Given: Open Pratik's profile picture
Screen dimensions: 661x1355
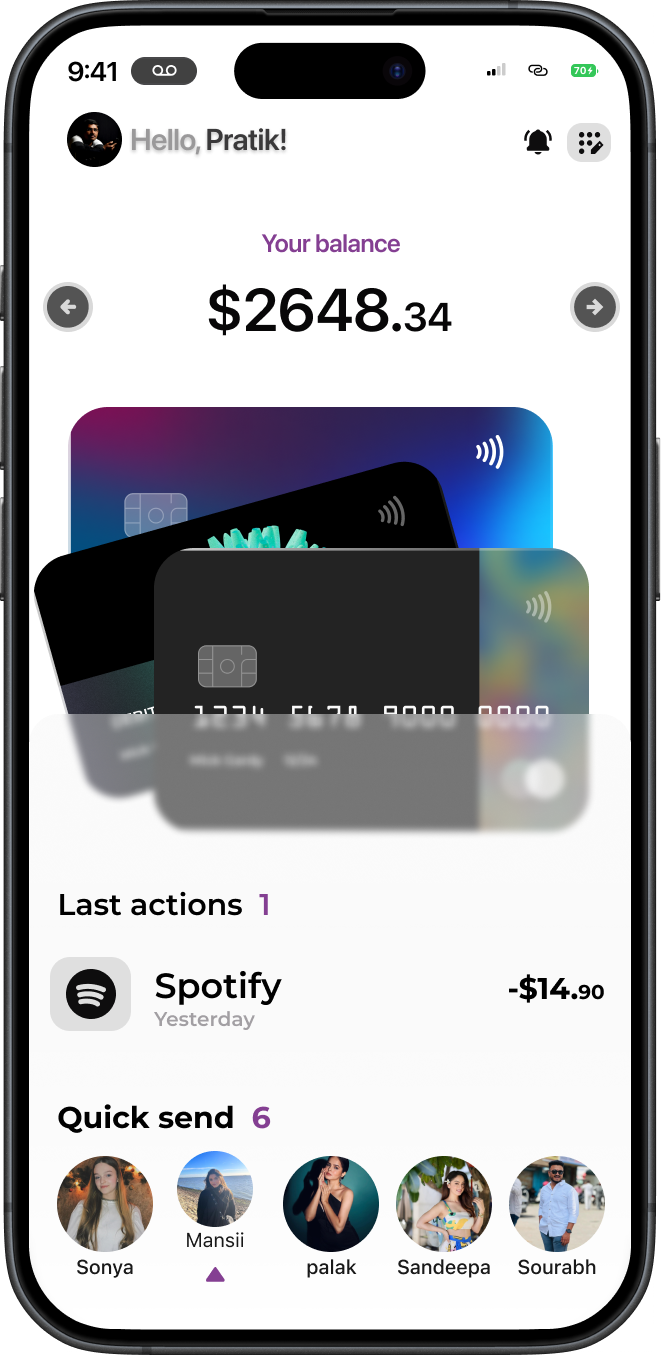Looking at the screenshot, I should tap(94, 139).
